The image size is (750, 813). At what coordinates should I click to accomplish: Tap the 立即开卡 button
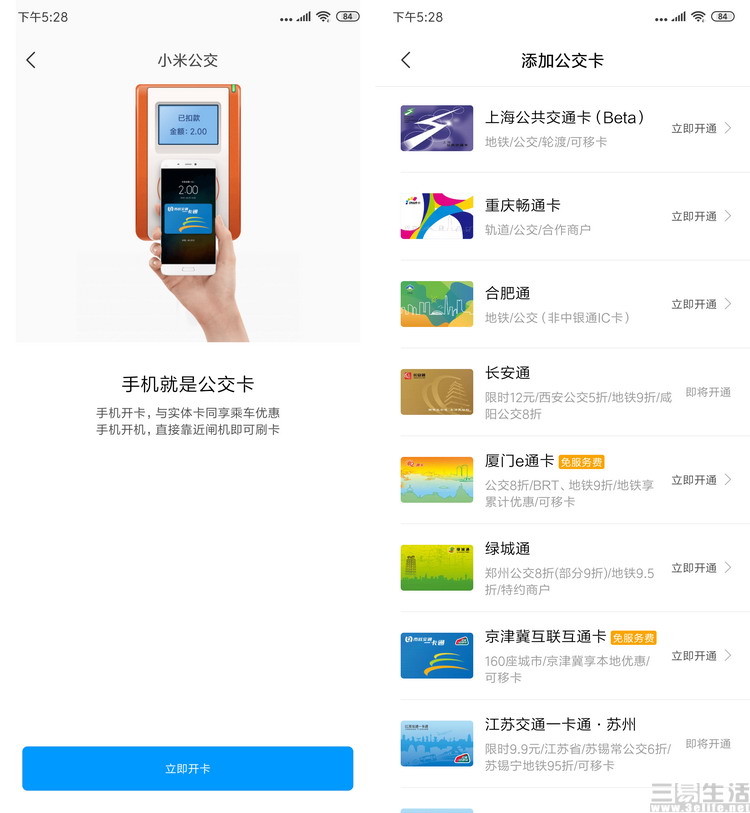pos(188,768)
